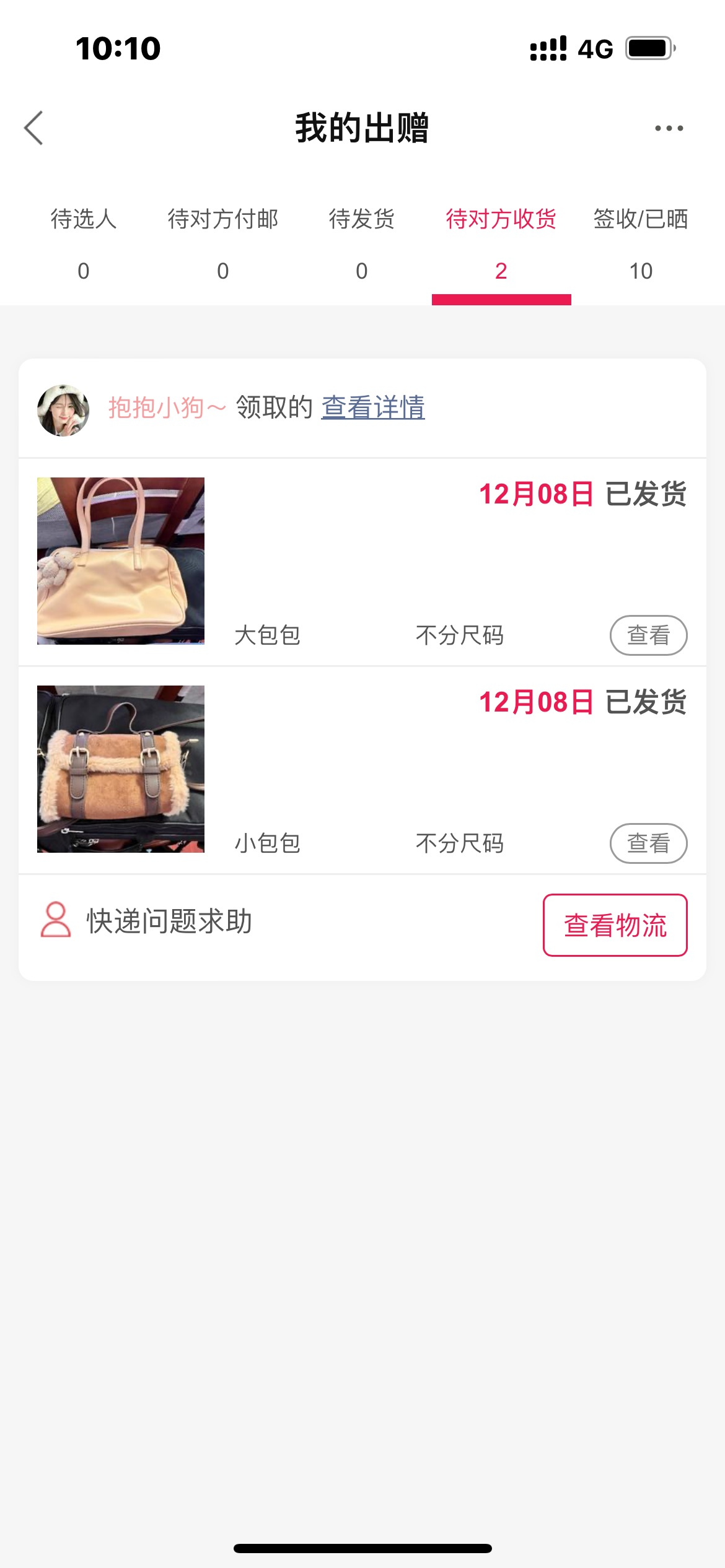
Task: Open the 小包包 item photo
Action: click(x=121, y=769)
